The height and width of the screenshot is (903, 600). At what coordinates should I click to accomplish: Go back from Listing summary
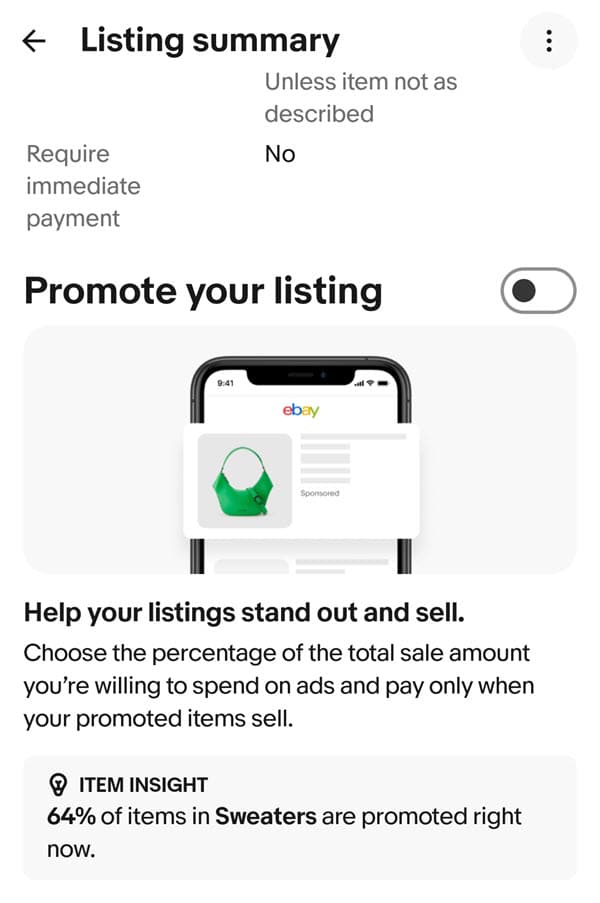pos(34,41)
